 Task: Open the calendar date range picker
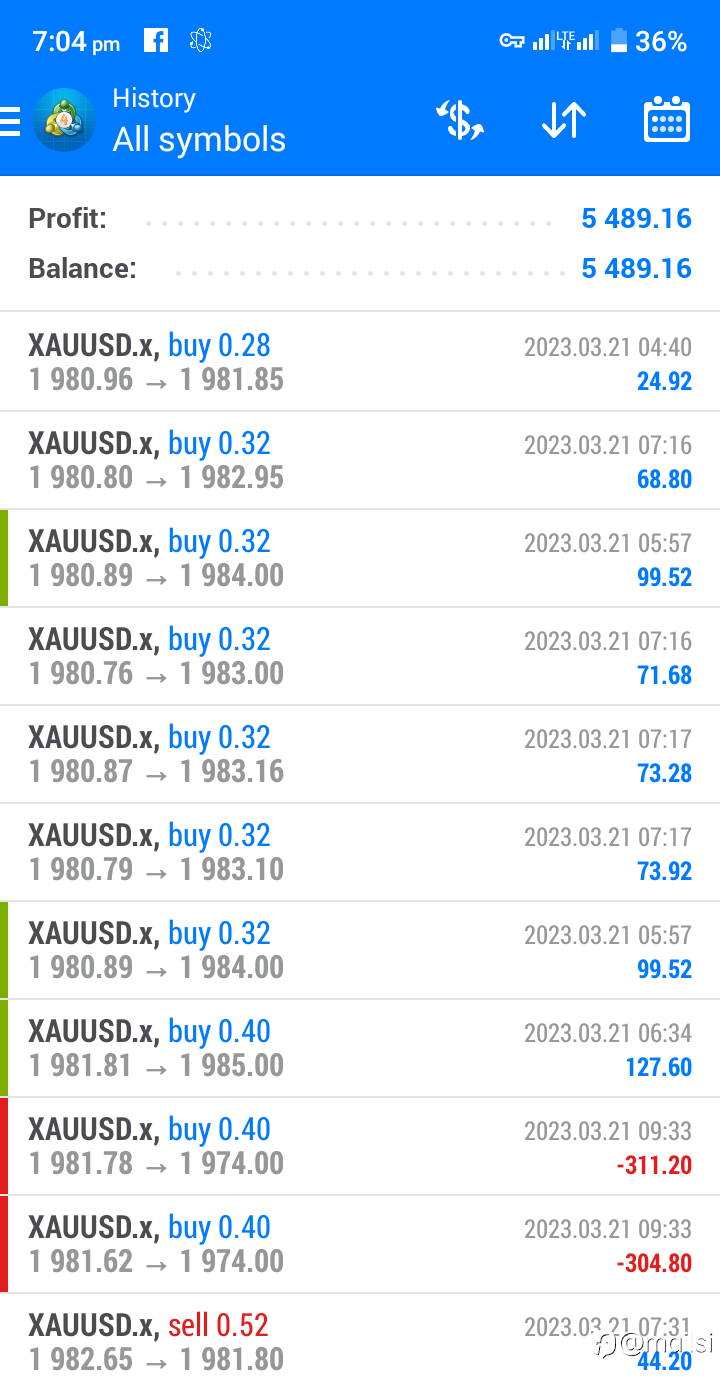[x=667, y=120]
